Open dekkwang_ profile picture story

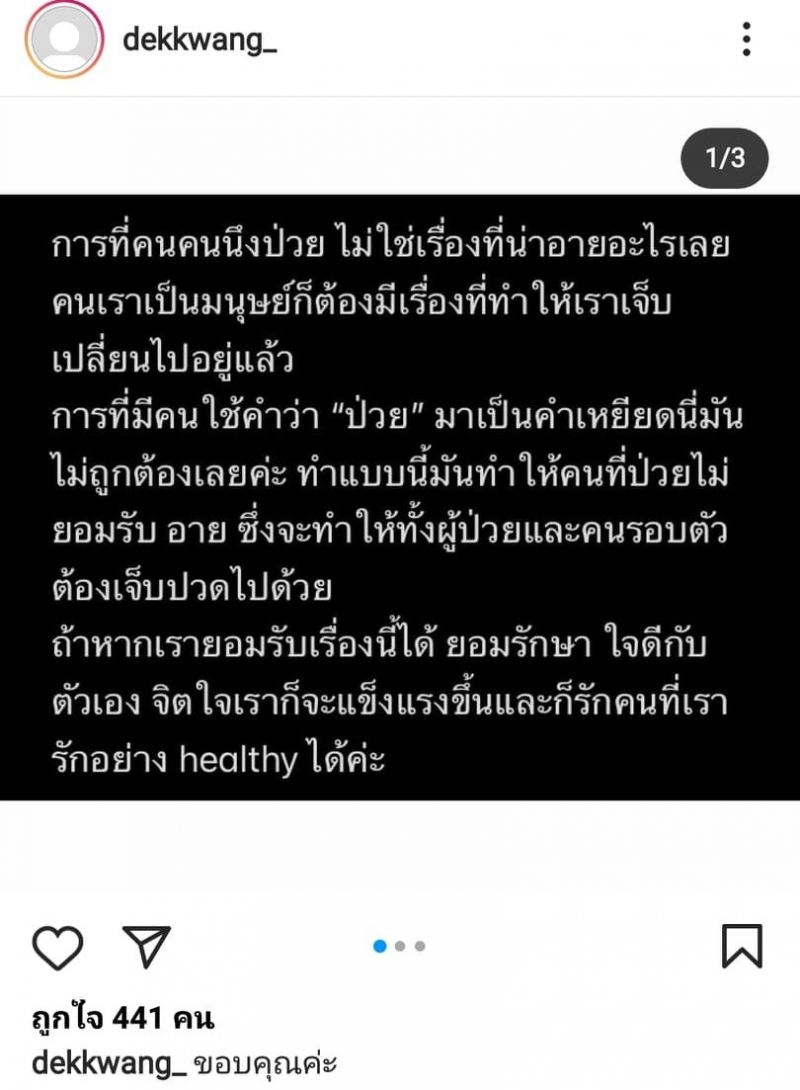pyautogui.click(x=65, y=40)
